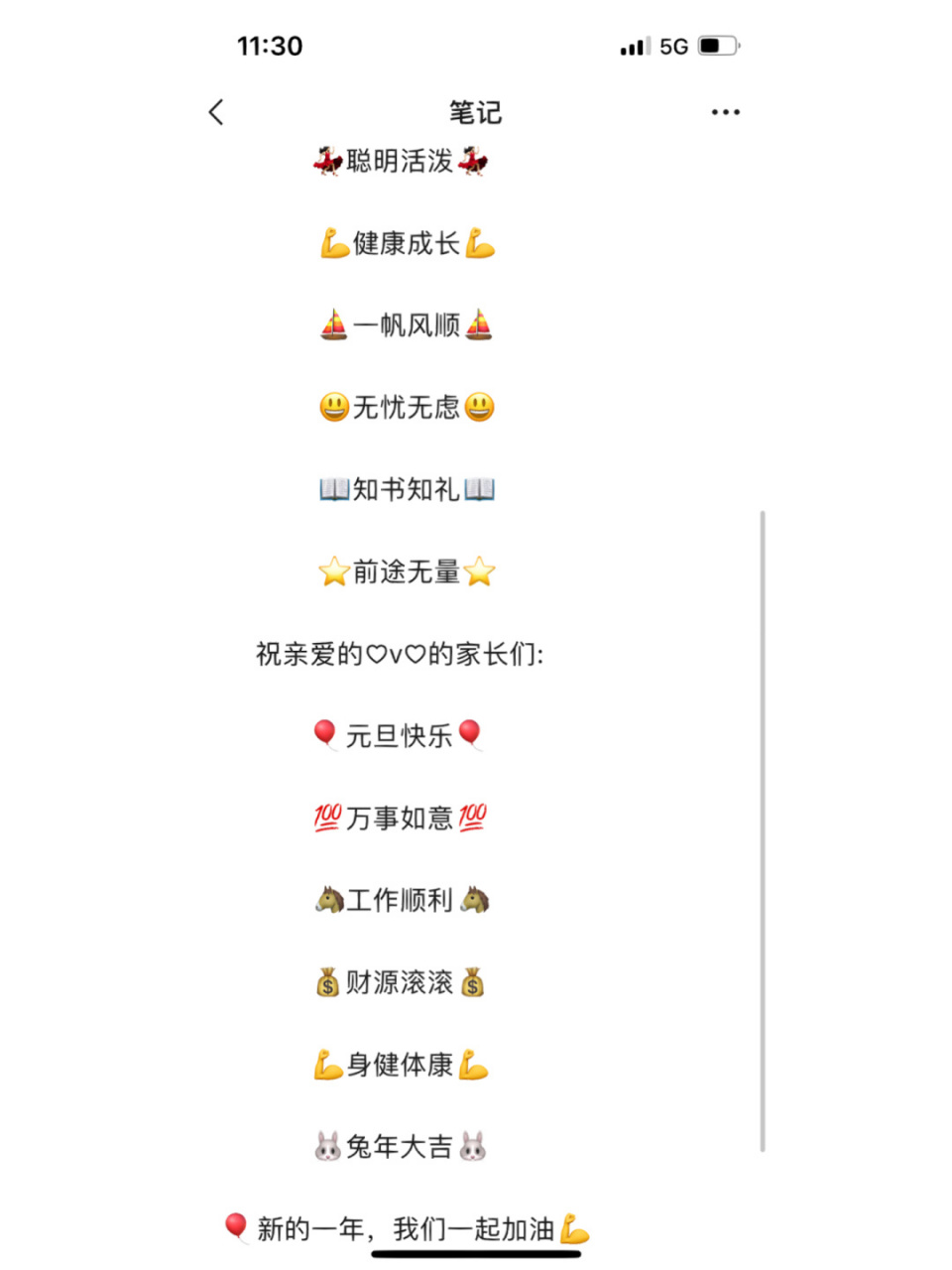Tap the horse emoji beside 工作顺利
Image resolution: width=952 pixels, height=1270 pixels.
point(329,899)
